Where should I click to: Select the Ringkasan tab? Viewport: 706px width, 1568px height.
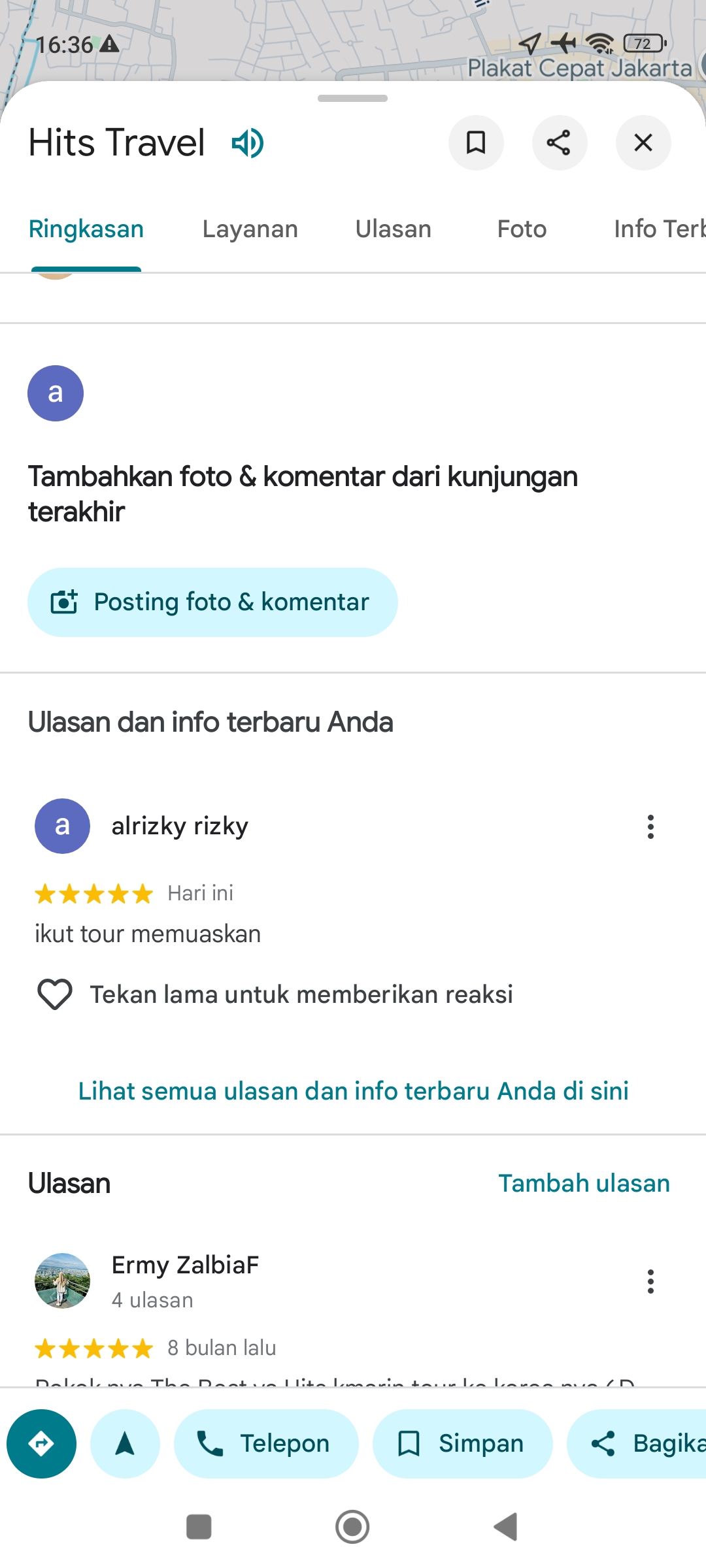coord(86,229)
